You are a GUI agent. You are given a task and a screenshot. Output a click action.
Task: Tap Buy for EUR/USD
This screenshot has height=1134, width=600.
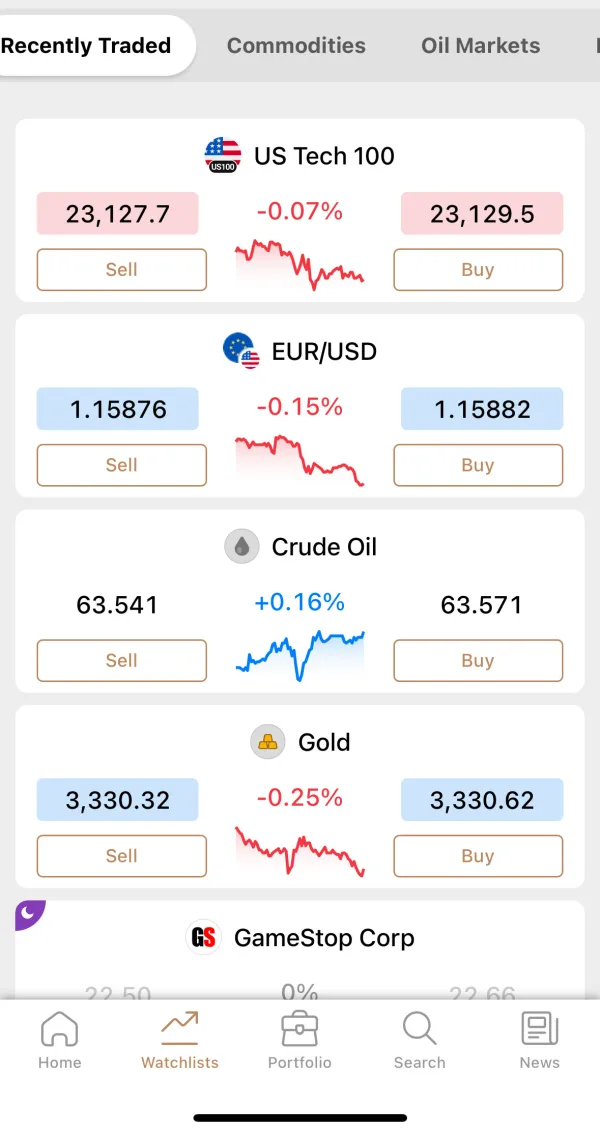pos(478,465)
